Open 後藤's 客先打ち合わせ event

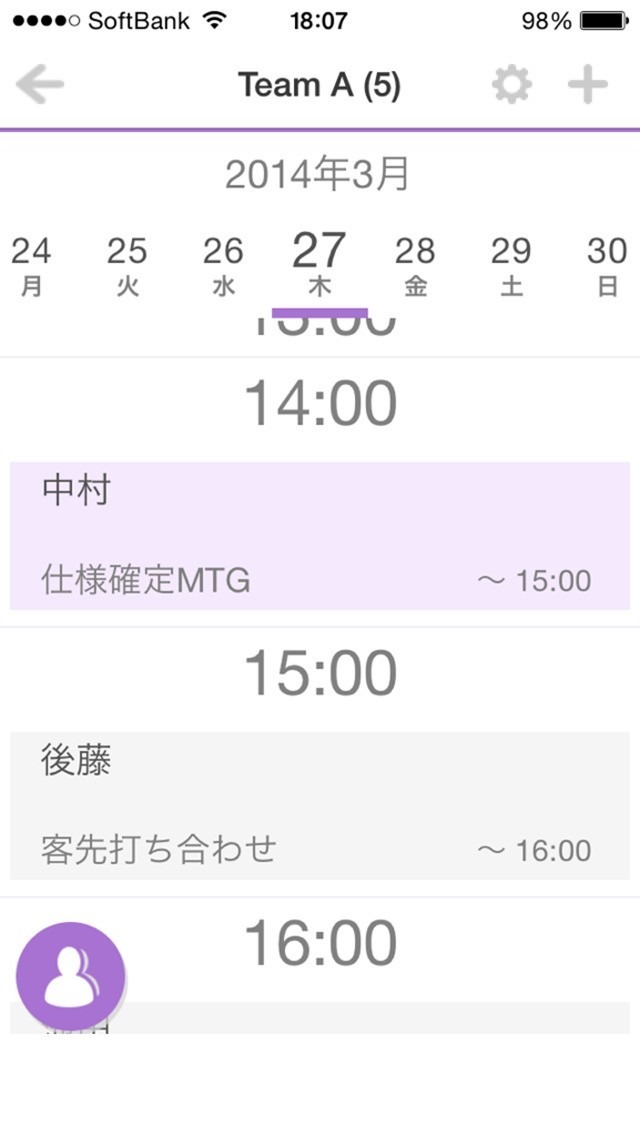point(320,805)
